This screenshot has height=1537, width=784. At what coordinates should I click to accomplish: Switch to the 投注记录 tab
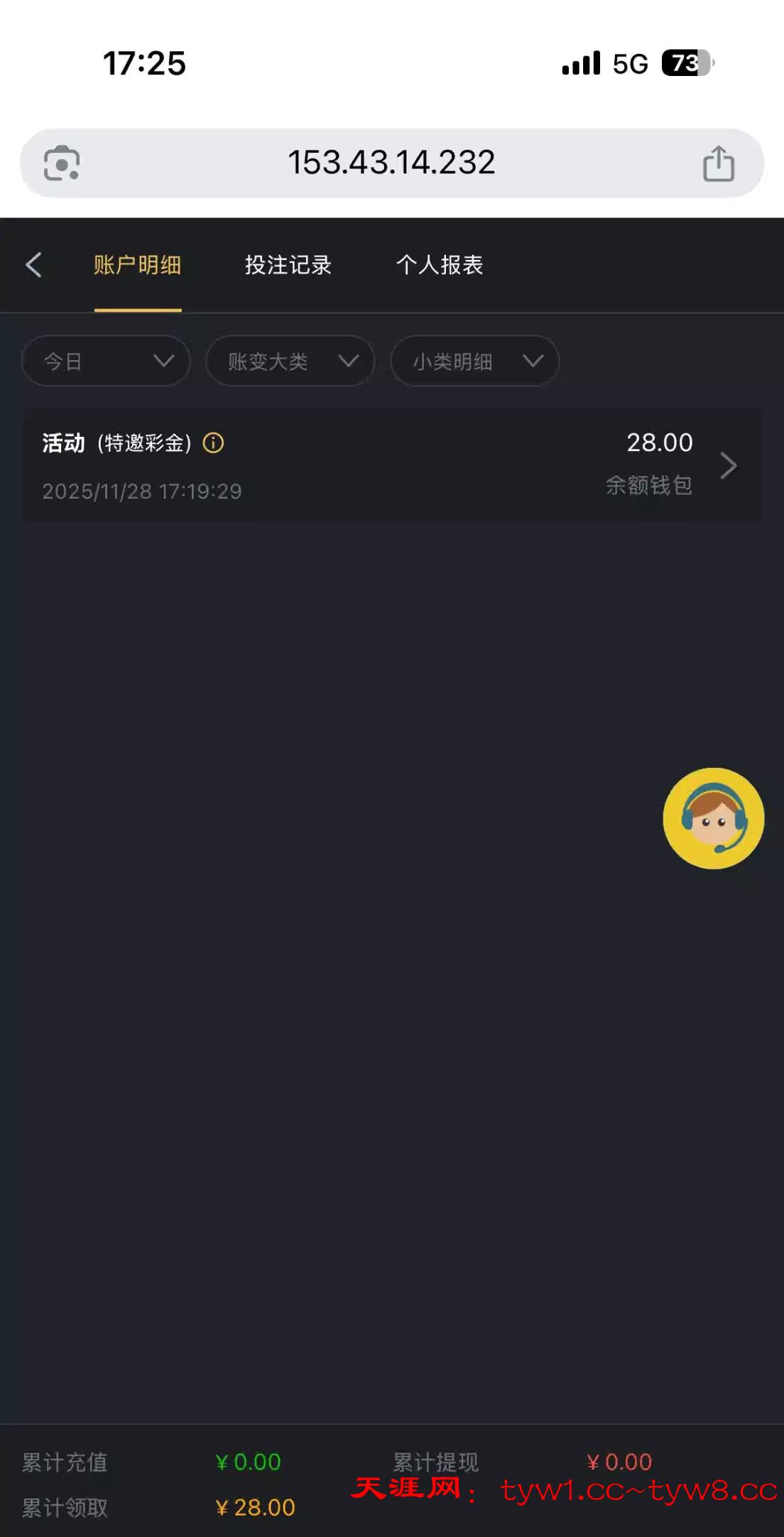click(x=288, y=265)
